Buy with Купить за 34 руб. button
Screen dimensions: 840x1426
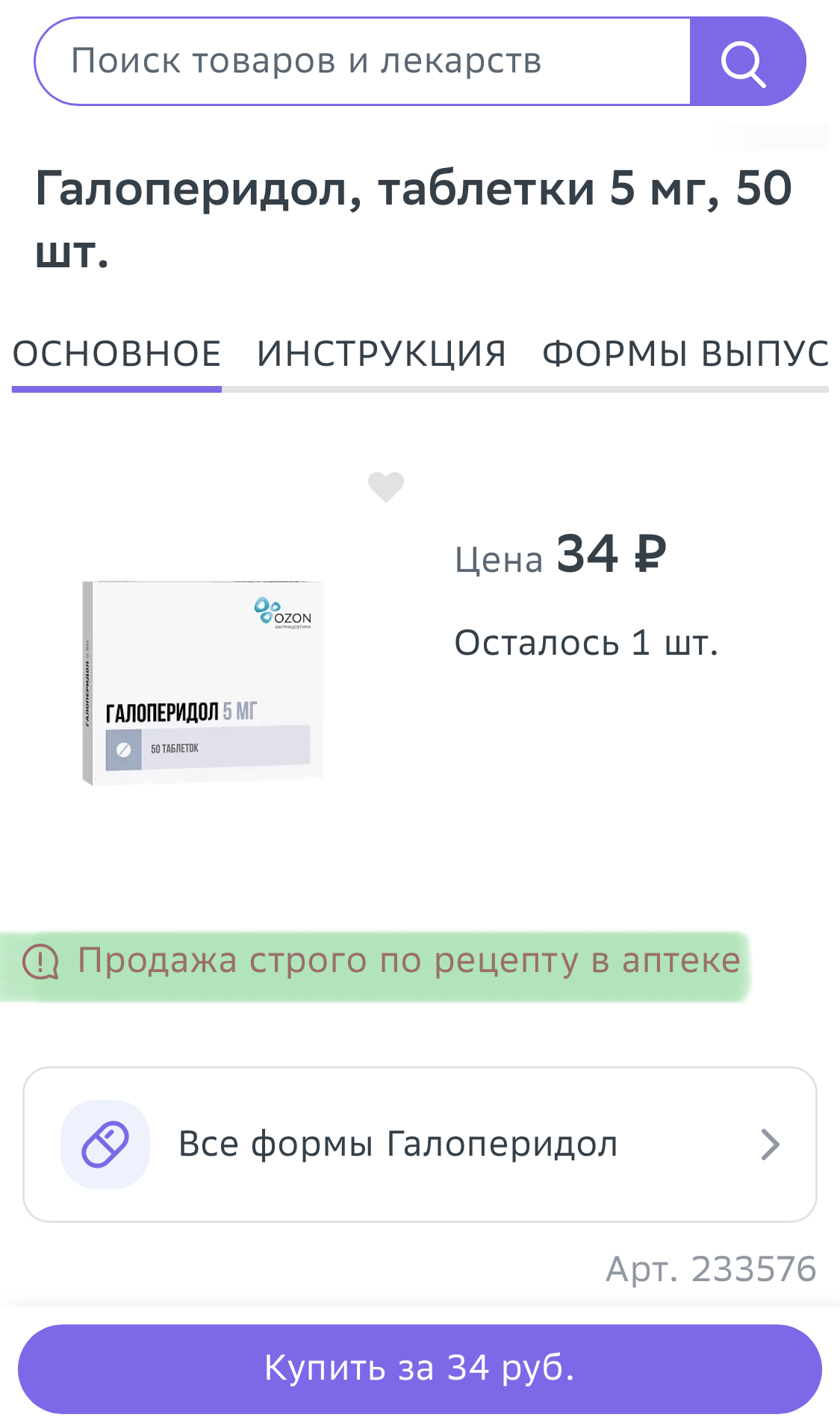tap(420, 1369)
